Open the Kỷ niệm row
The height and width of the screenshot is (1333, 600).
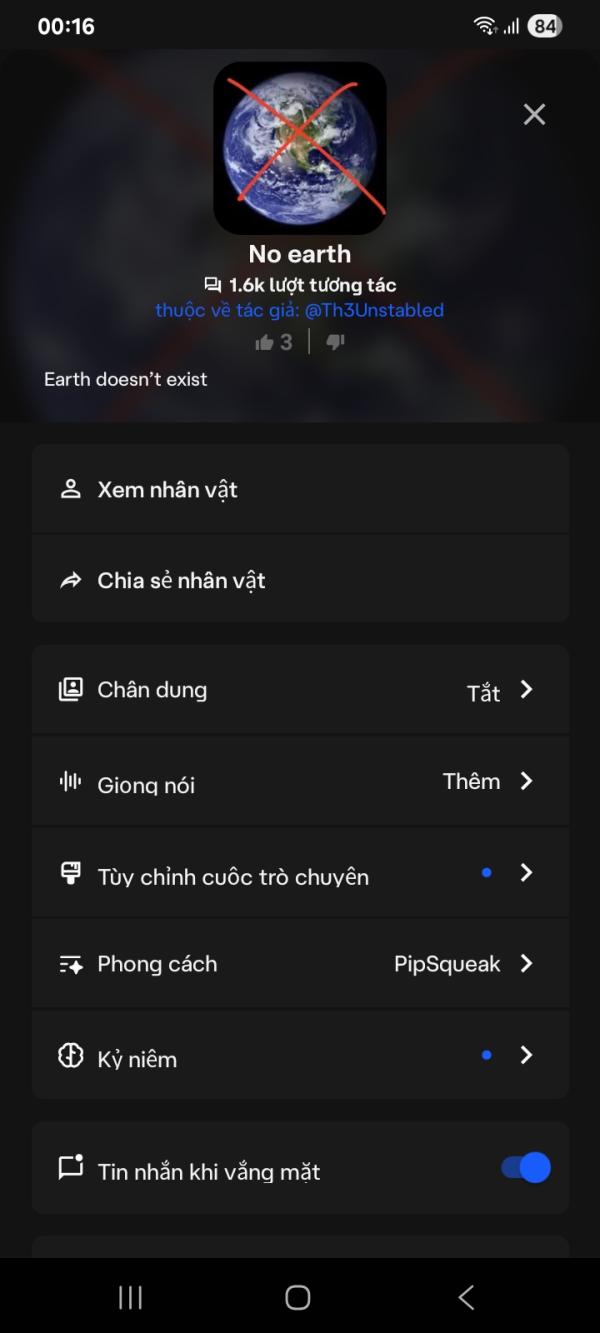(x=300, y=1056)
